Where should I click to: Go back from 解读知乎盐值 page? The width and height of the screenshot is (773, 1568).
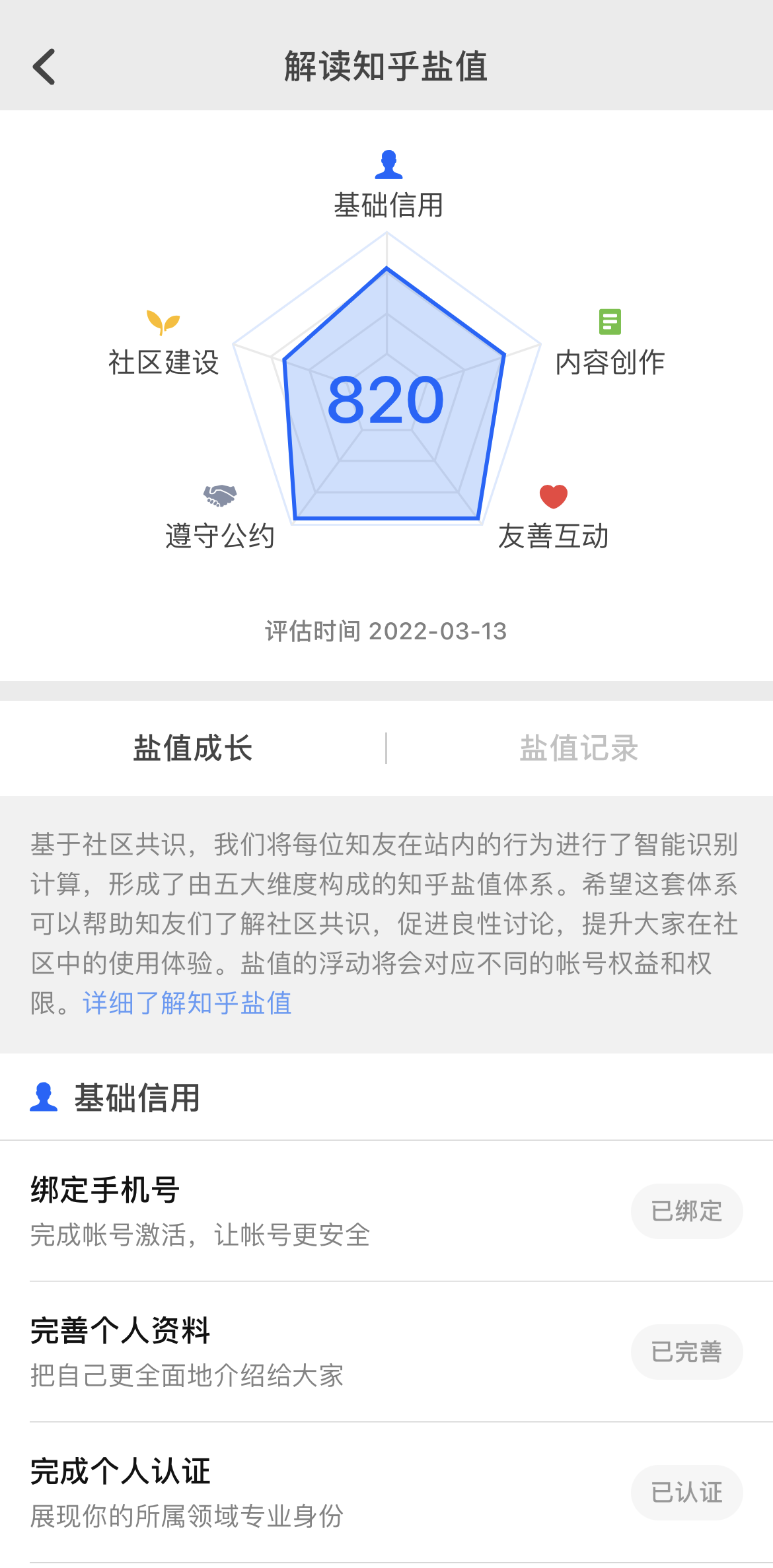tap(44, 67)
